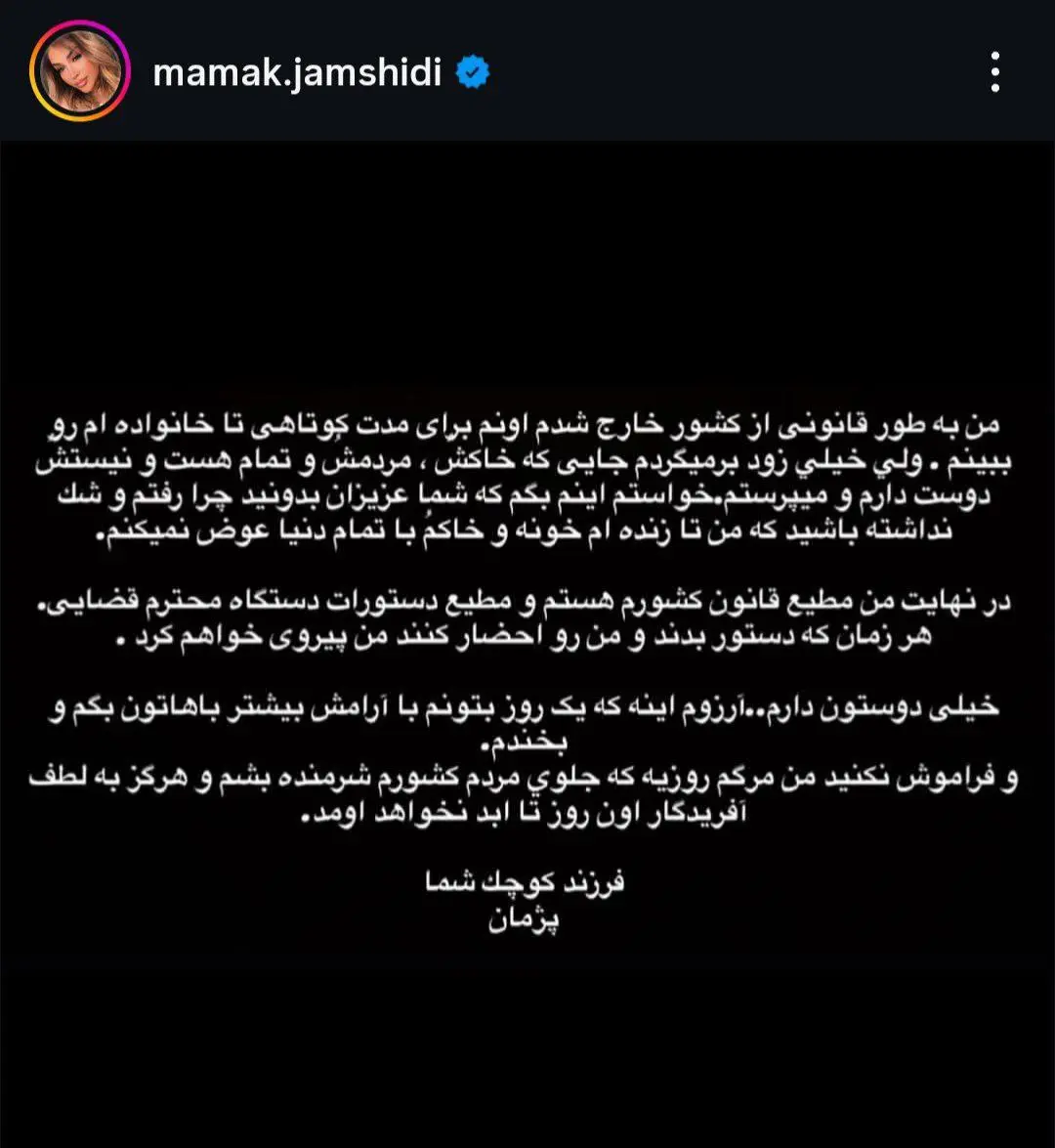Click the verification badge next to the username
The width and height of the screenshot is (1055, 1148).
(472, 68)
